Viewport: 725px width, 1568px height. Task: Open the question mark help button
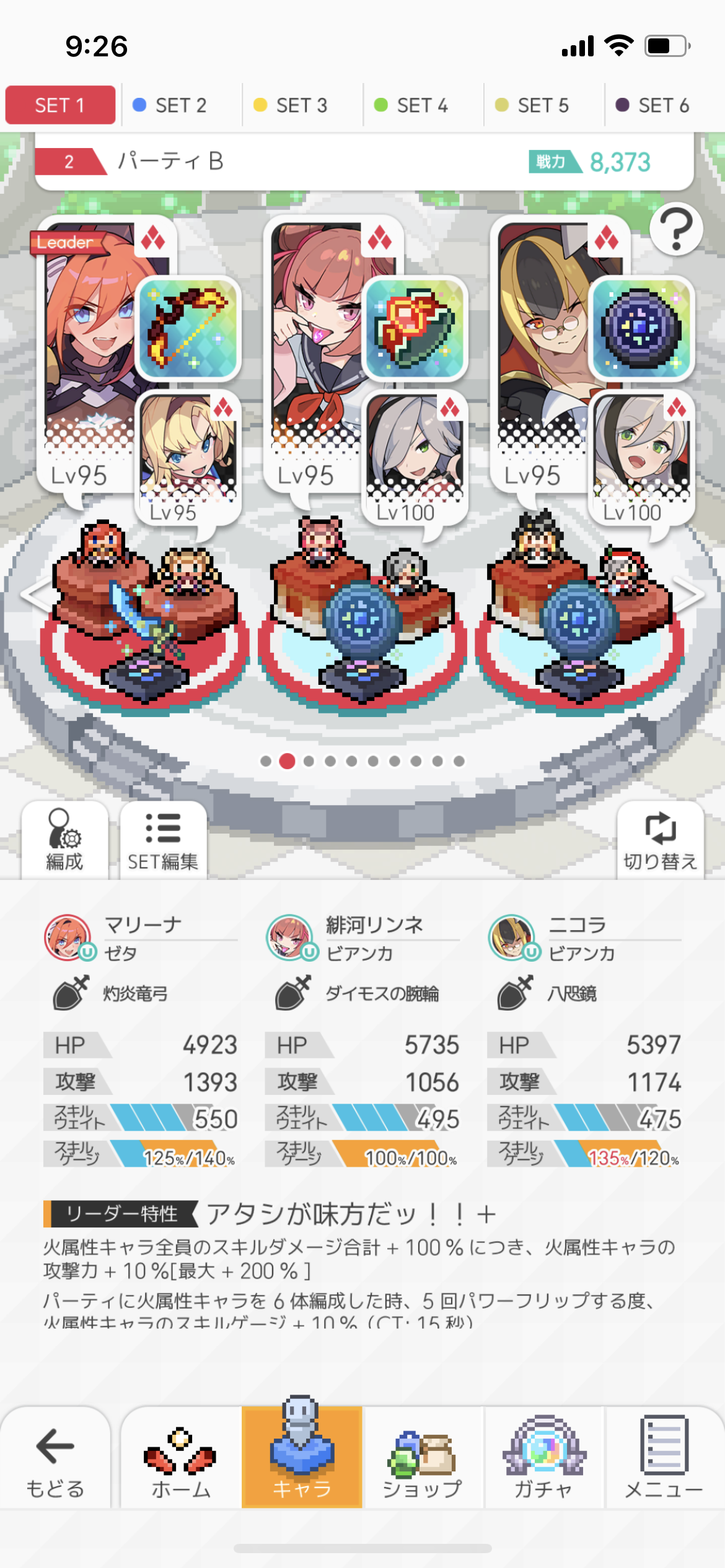[676, 229]
